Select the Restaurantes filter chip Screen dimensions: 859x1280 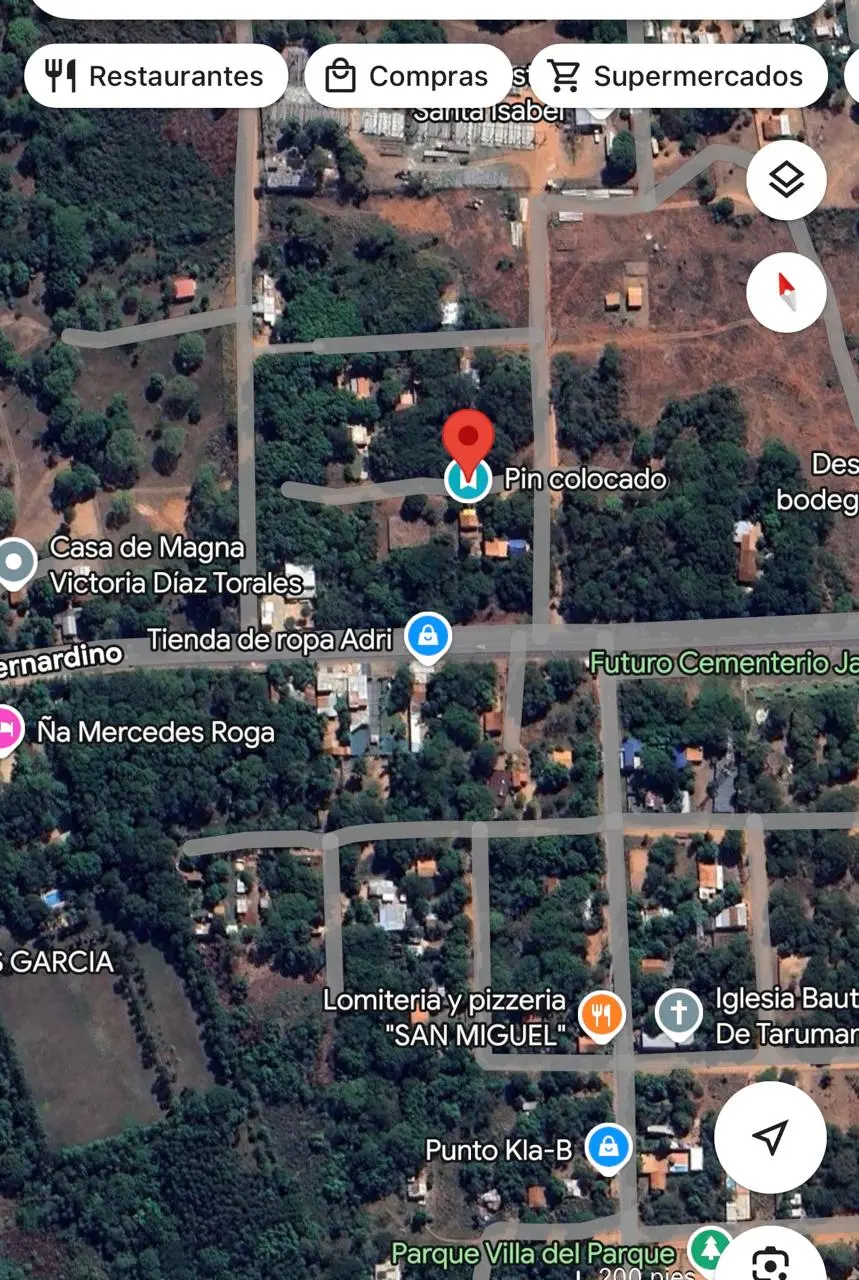click(x=156, y=76)
